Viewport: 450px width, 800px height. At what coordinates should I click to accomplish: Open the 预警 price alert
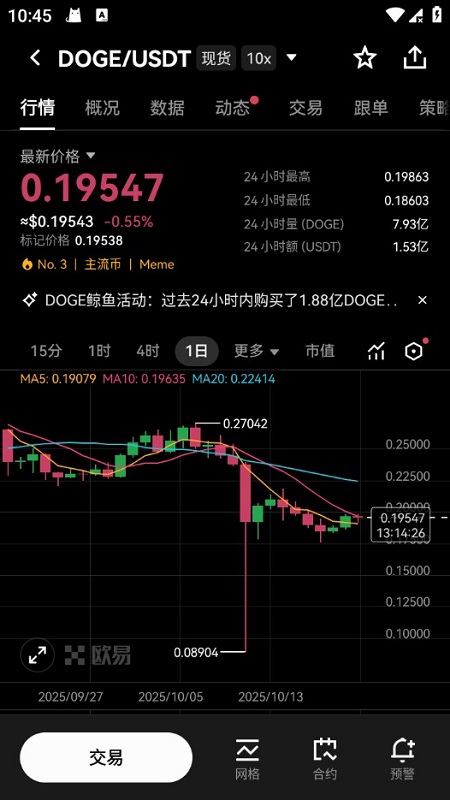click(402, 759)
